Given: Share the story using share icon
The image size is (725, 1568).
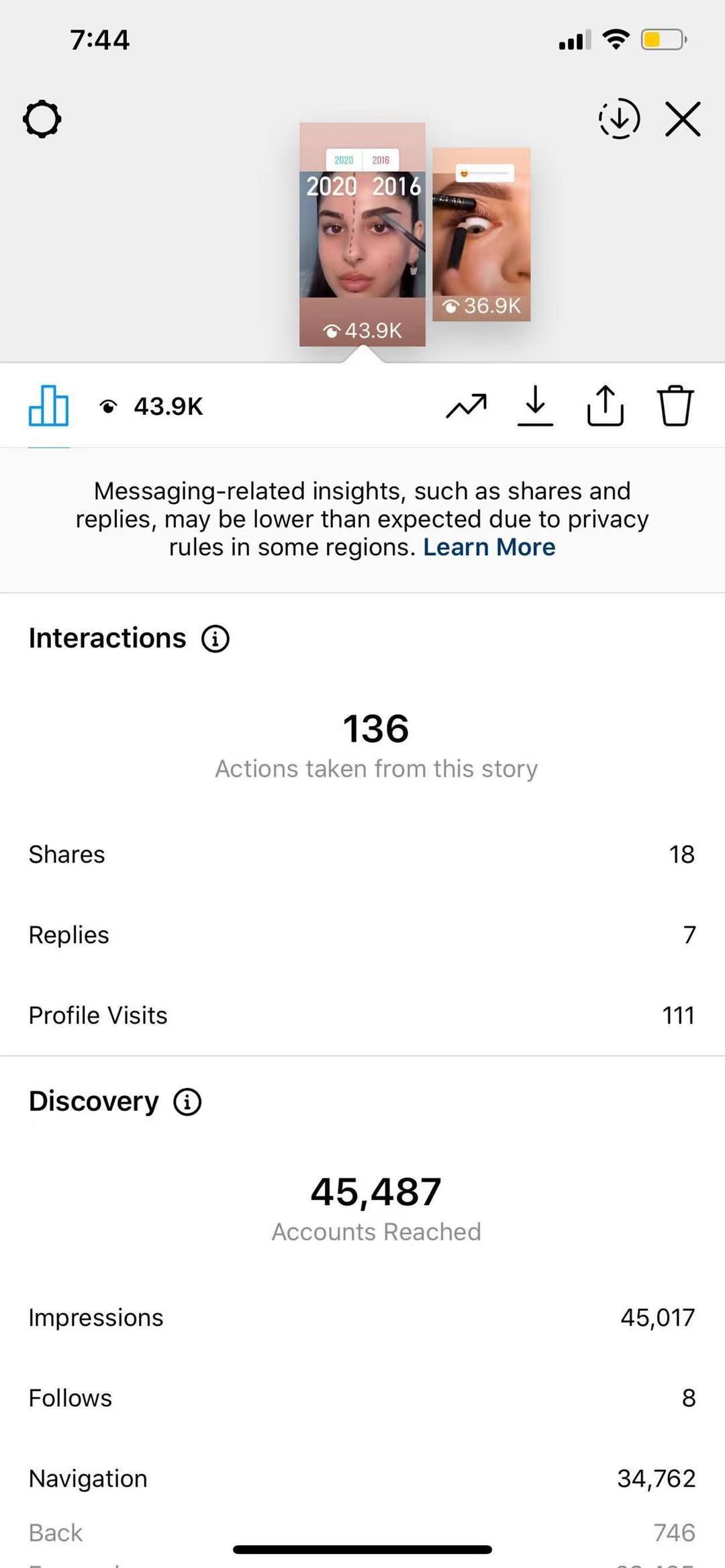Looking at the screenshot, I should pos(606,405).
